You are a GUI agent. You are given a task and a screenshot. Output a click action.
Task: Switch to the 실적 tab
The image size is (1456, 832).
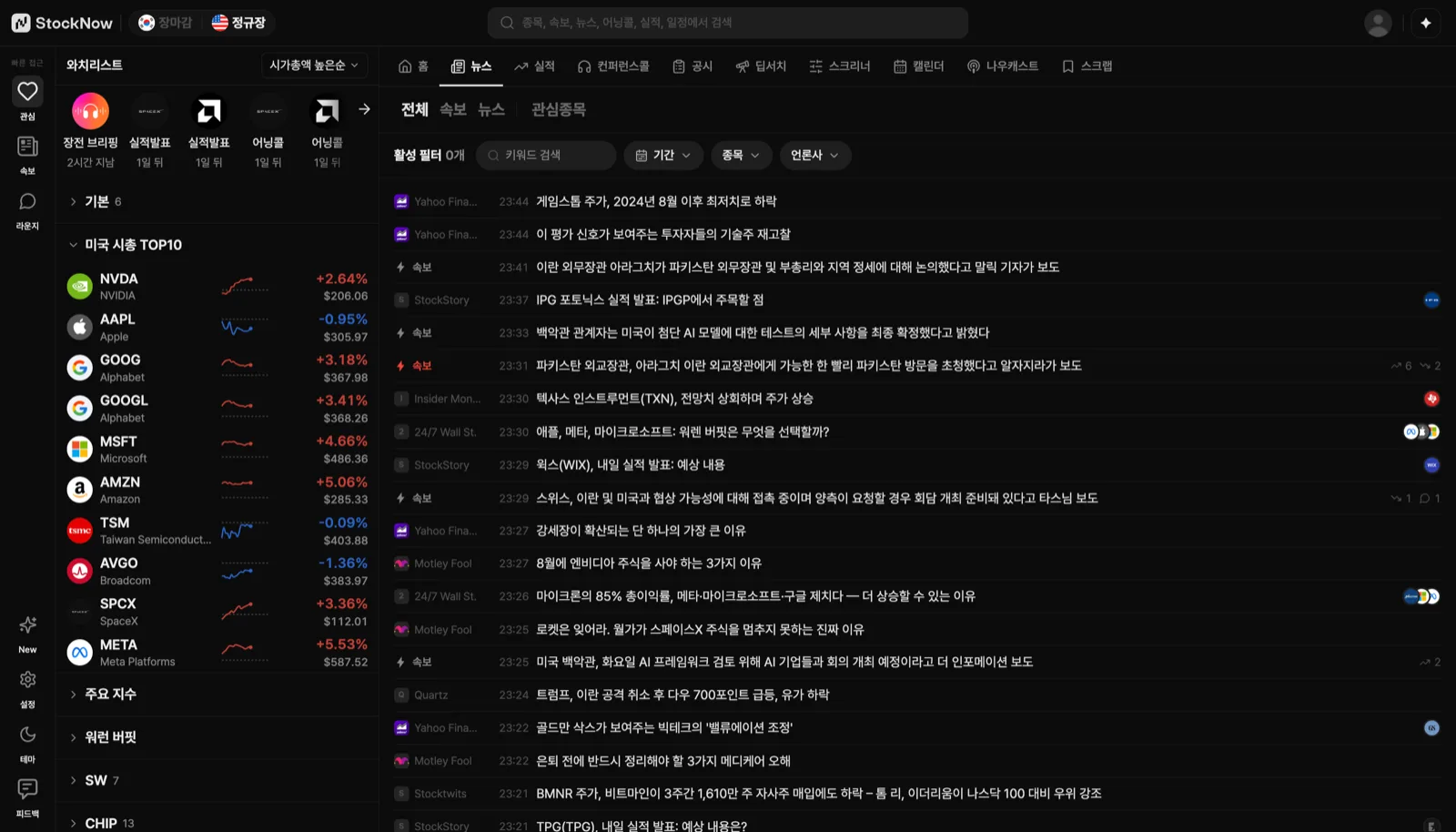pos(534,66)
